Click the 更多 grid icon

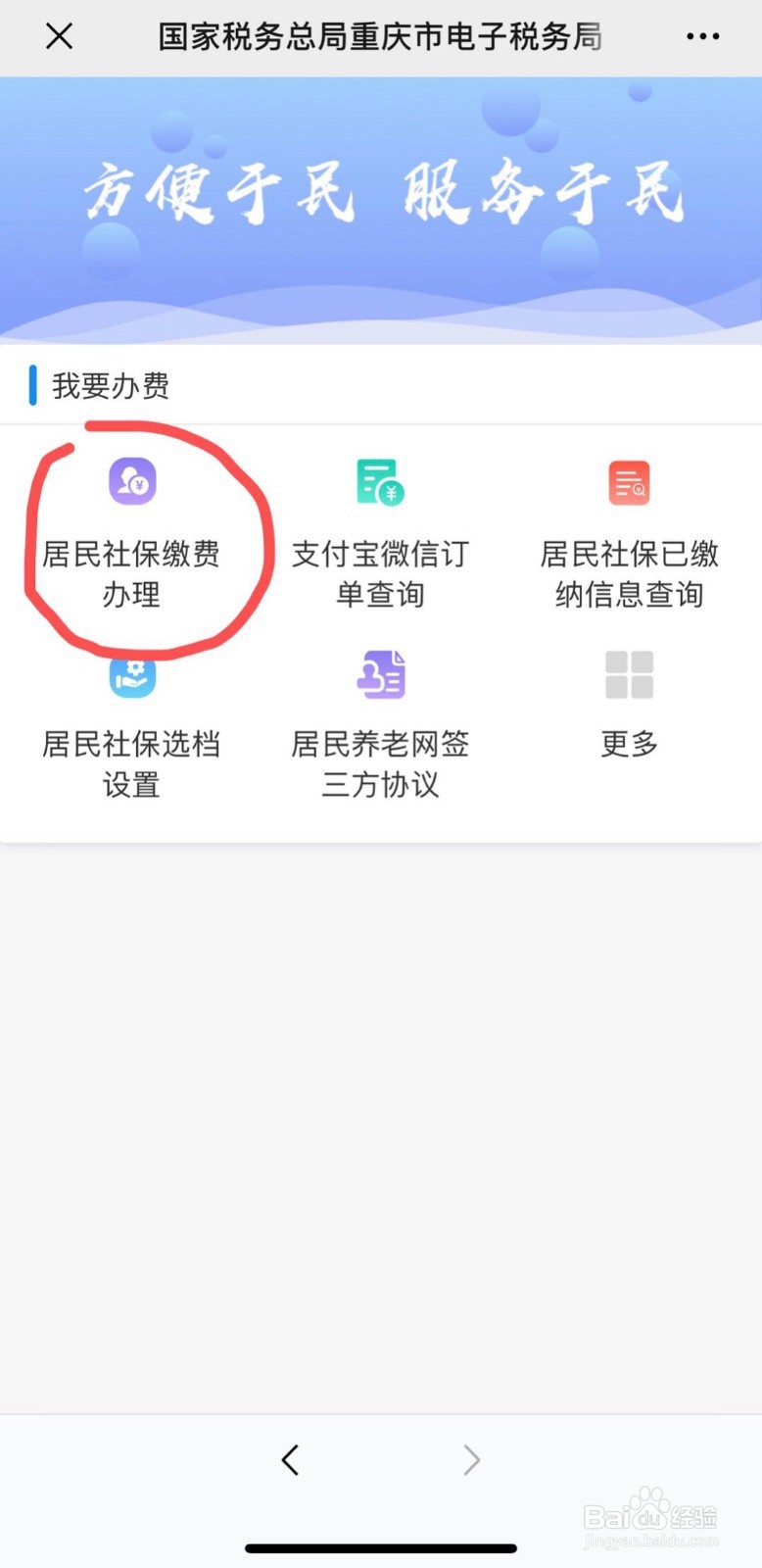point(628,673)
